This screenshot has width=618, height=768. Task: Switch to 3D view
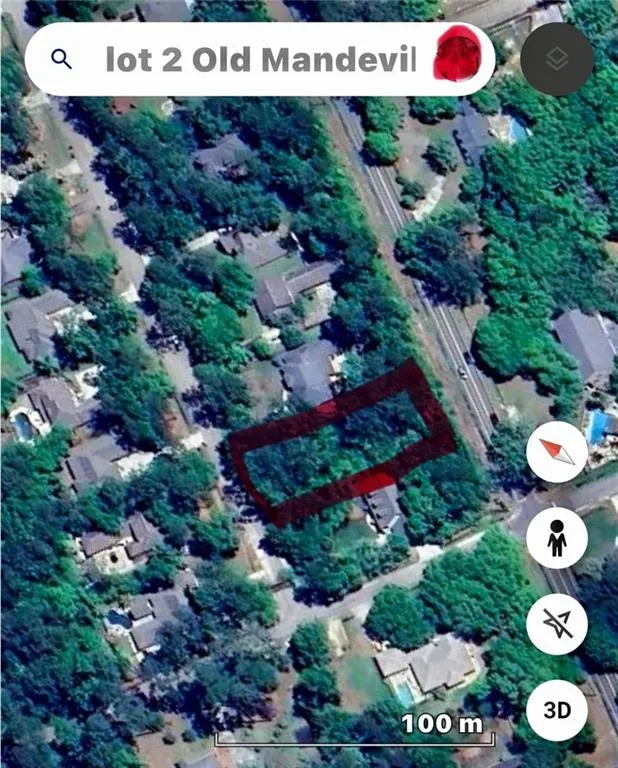557,710
